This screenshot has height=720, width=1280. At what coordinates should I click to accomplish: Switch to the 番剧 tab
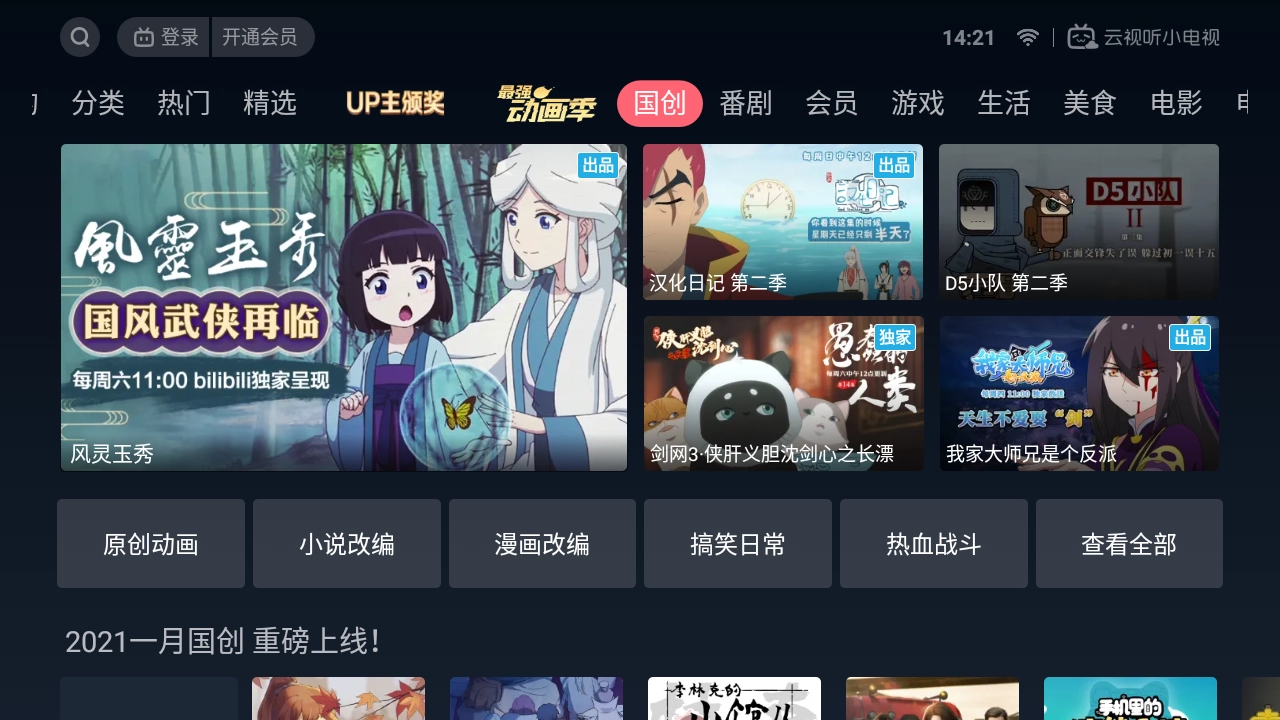pyautogui.click(x=746, y=103)
